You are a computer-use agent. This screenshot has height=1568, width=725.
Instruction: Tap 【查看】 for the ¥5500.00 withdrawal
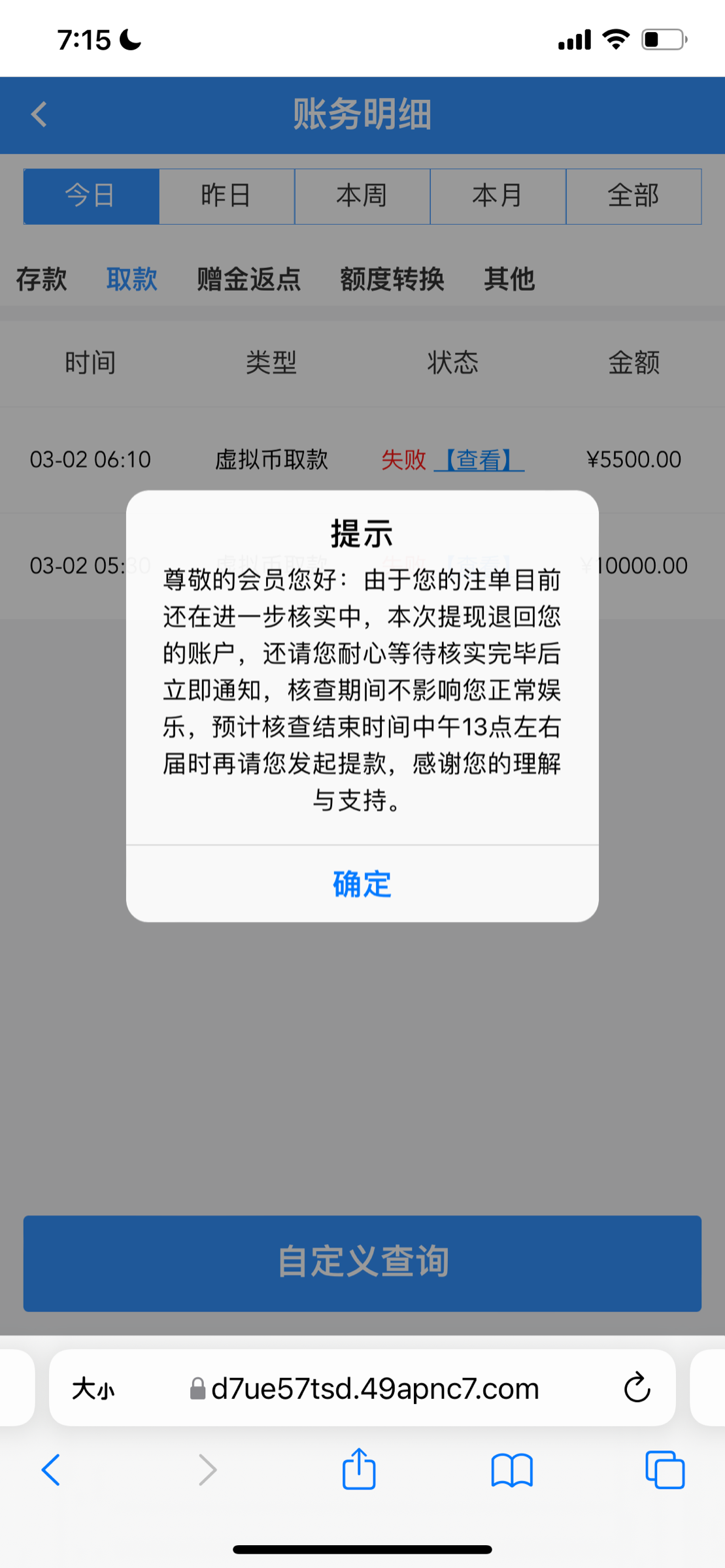[x=479, y=460]
